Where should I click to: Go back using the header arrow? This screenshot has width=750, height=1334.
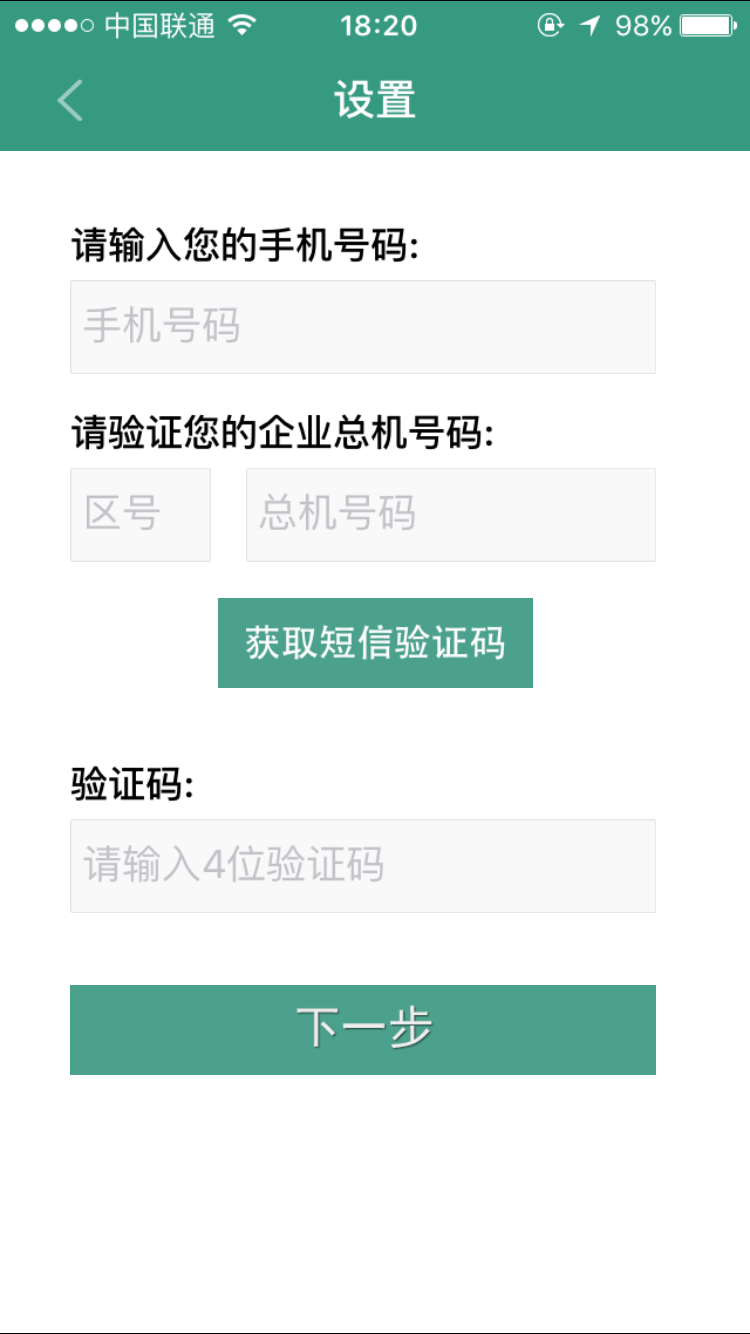(x=70, y=101)
